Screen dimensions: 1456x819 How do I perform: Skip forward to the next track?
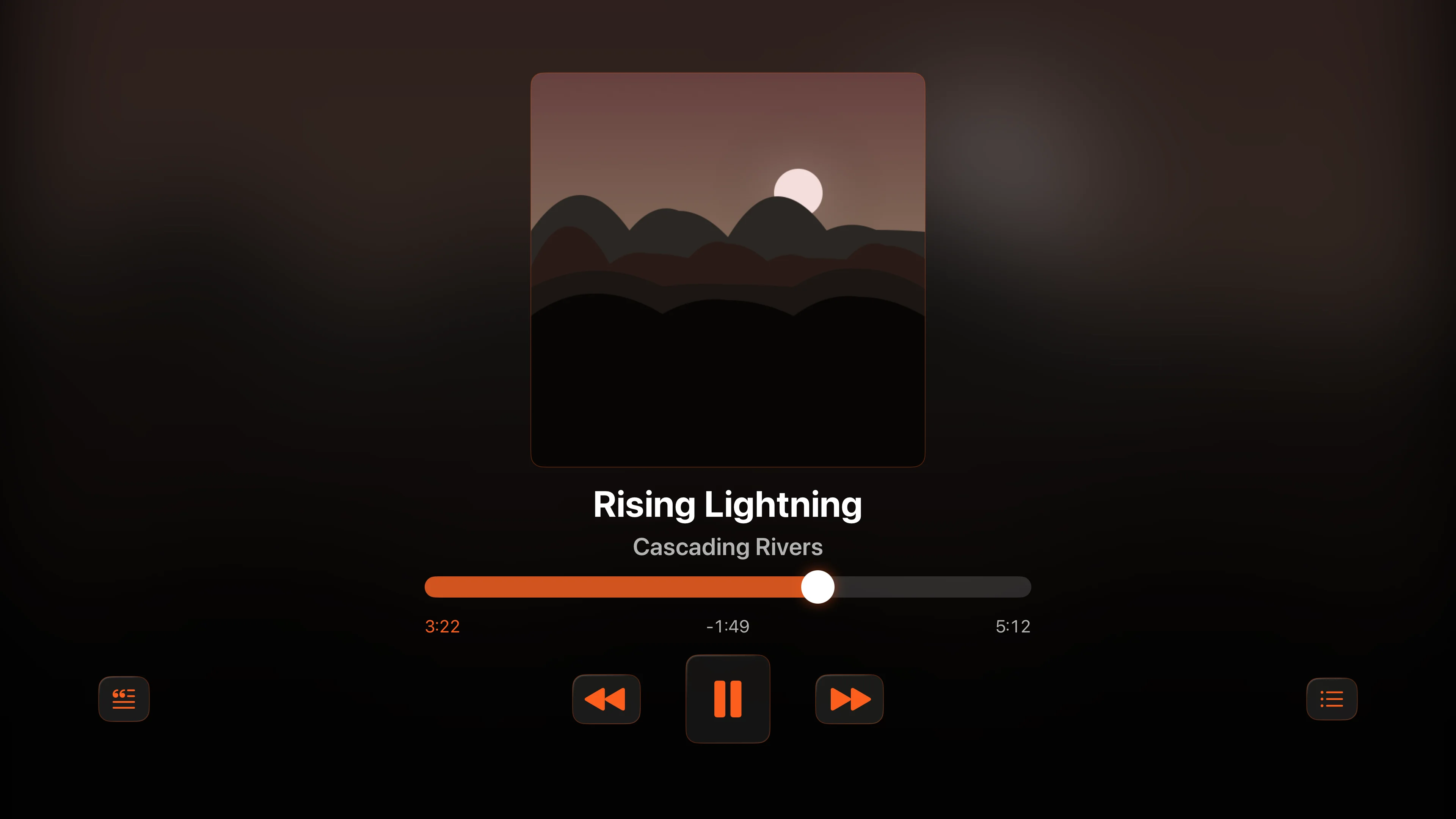click(x=849, y=698)
